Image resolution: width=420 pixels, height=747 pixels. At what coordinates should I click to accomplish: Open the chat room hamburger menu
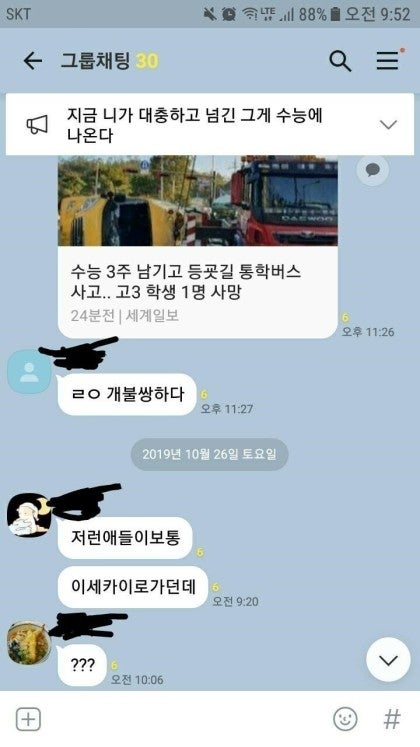(388, 61)
